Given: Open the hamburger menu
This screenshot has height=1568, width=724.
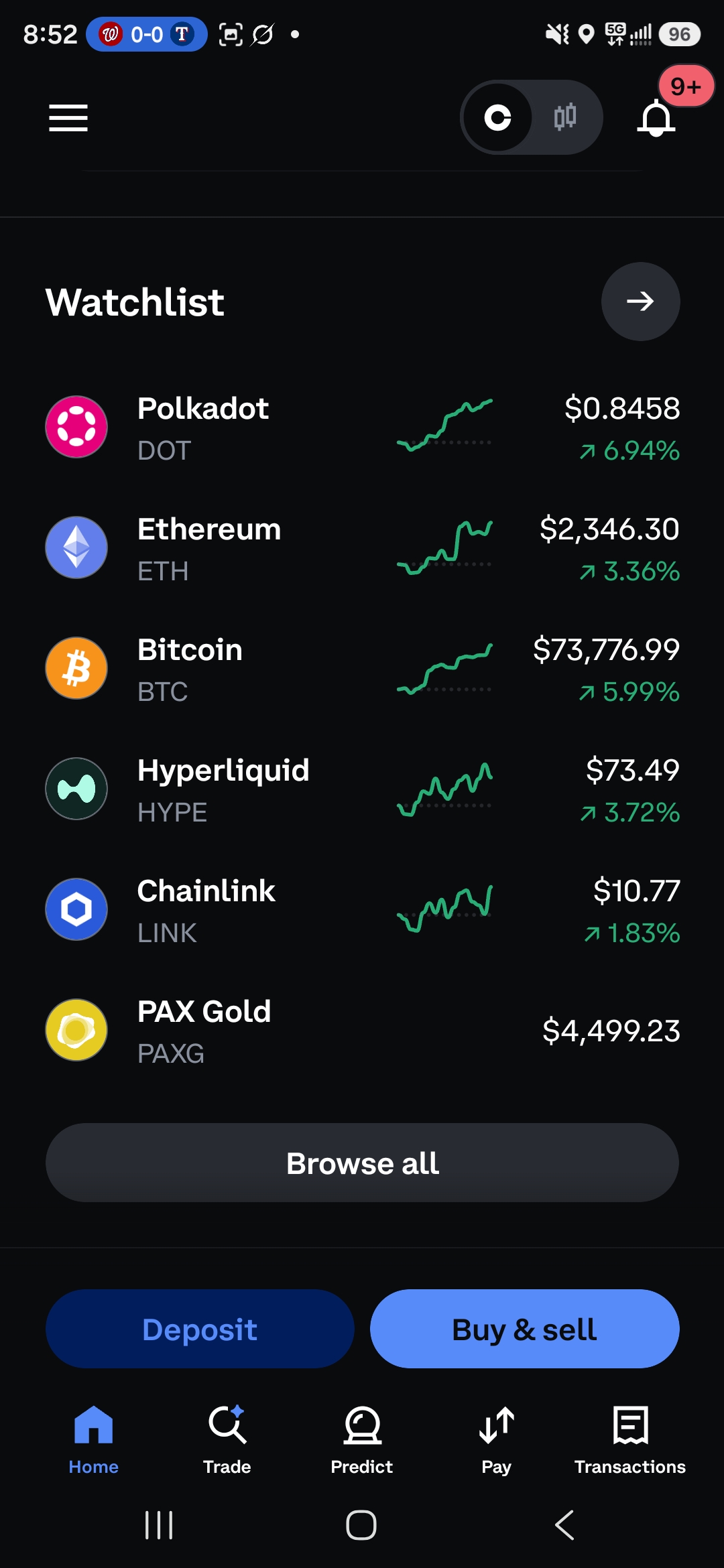Looking at the screenshot, I should 68,118.
